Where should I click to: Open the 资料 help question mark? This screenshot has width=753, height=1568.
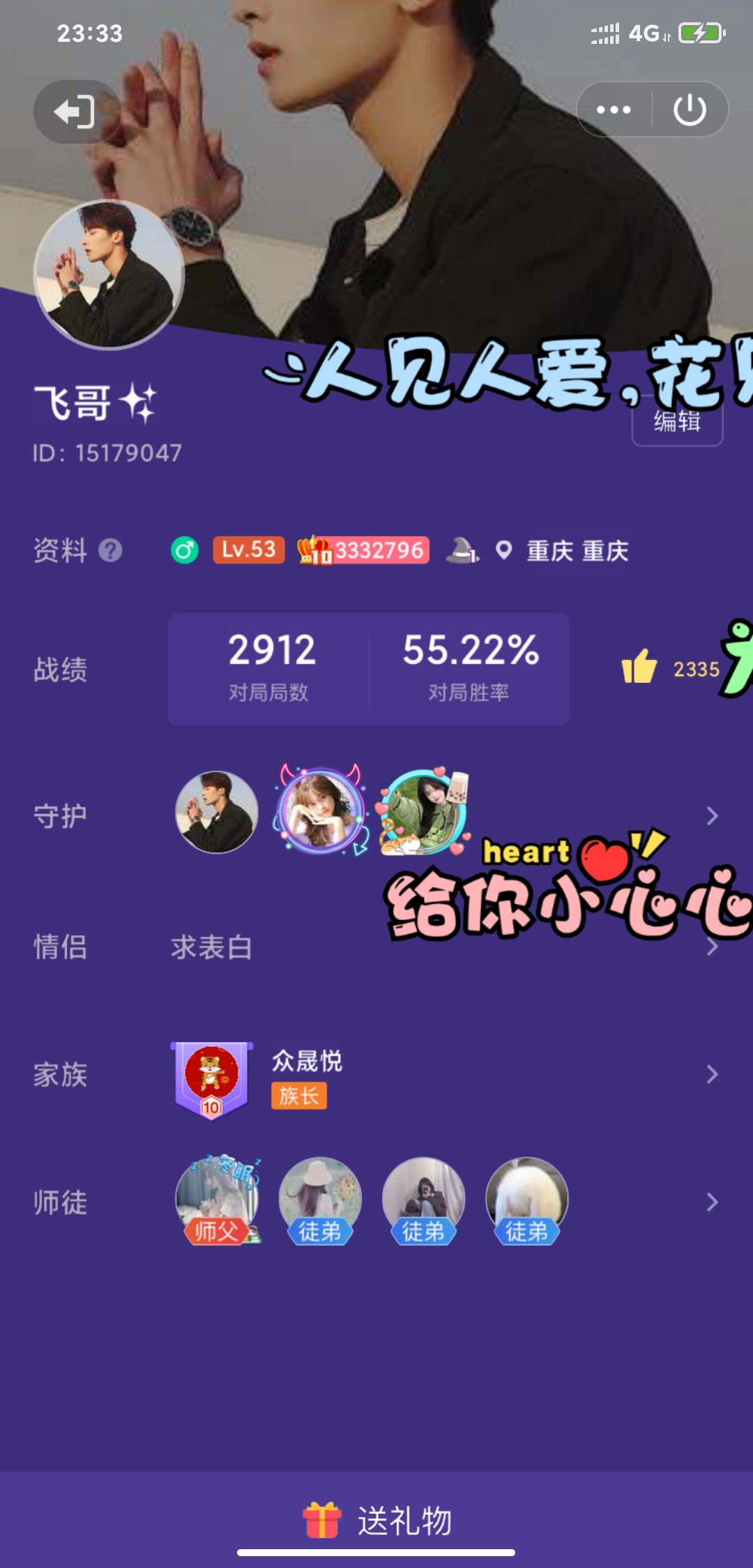[x=110, y=550]
